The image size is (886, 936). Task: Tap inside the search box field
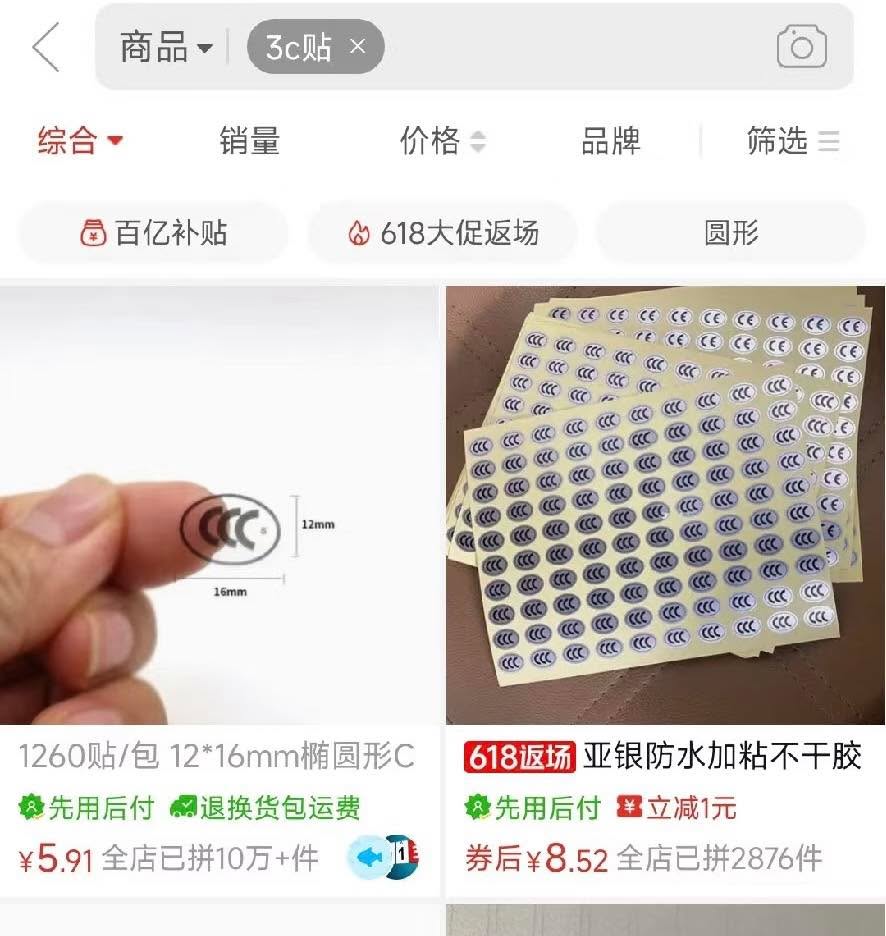[570, 47]
